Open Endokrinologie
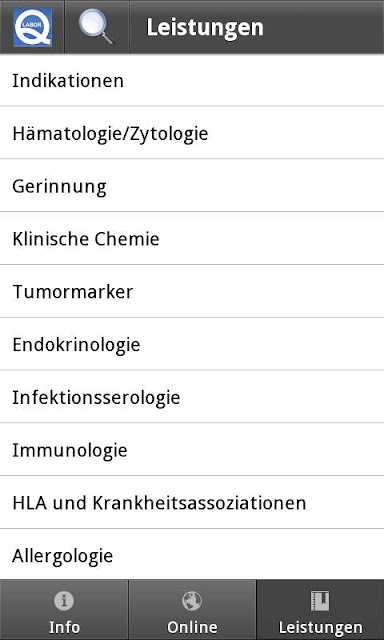Image resolution: width=384 pixels, height=640 pixels. click(192, 344)
